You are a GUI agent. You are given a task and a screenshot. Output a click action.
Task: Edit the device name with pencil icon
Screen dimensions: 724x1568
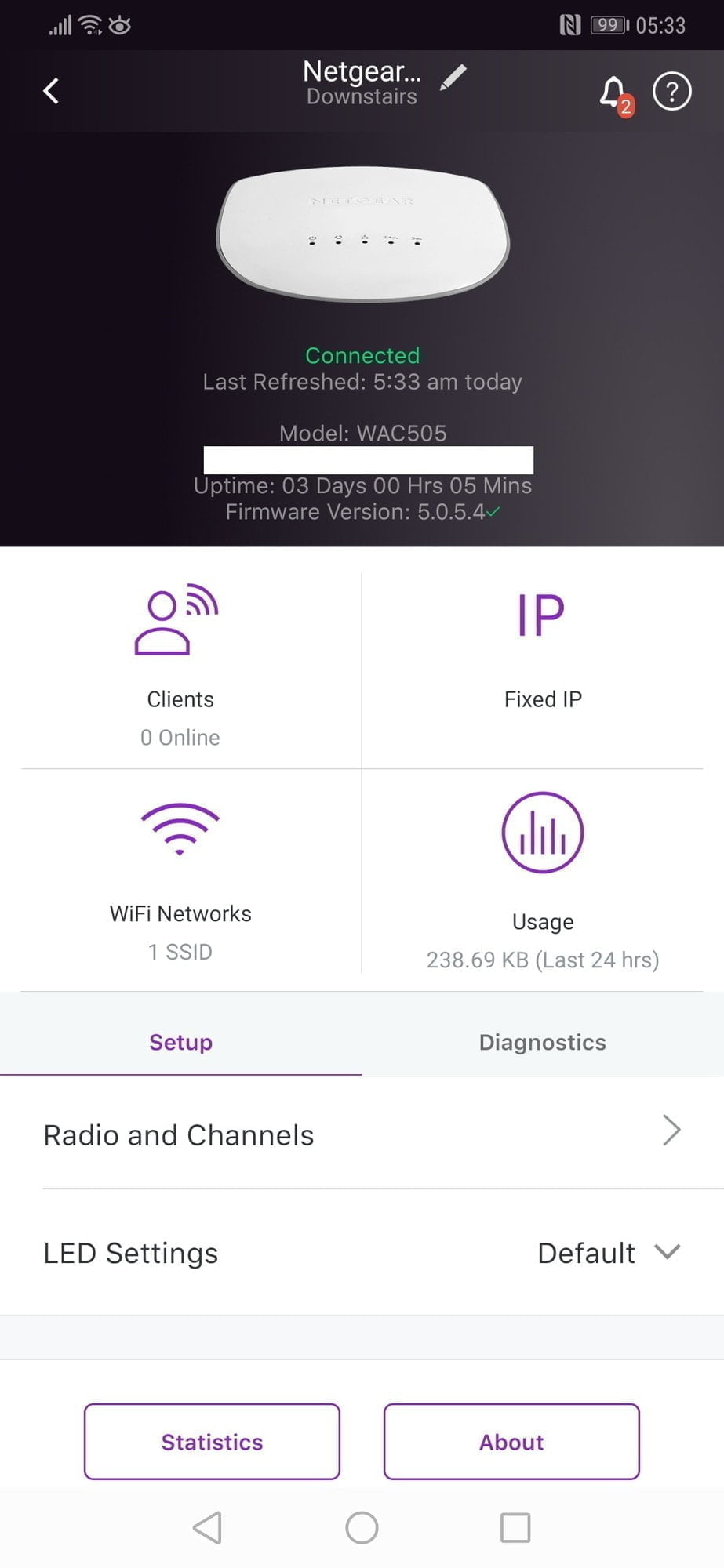tap(453, 78)
